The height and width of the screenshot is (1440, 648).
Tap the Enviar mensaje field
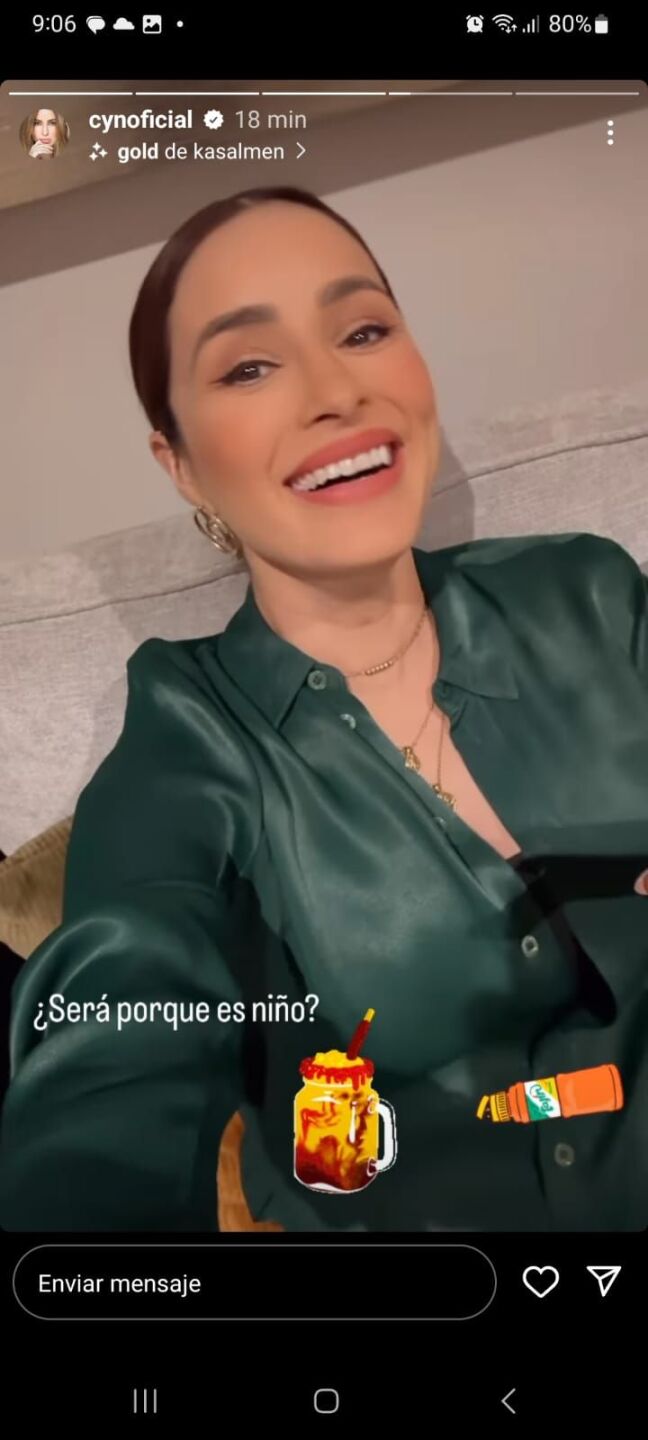(x=254, y=1283)
